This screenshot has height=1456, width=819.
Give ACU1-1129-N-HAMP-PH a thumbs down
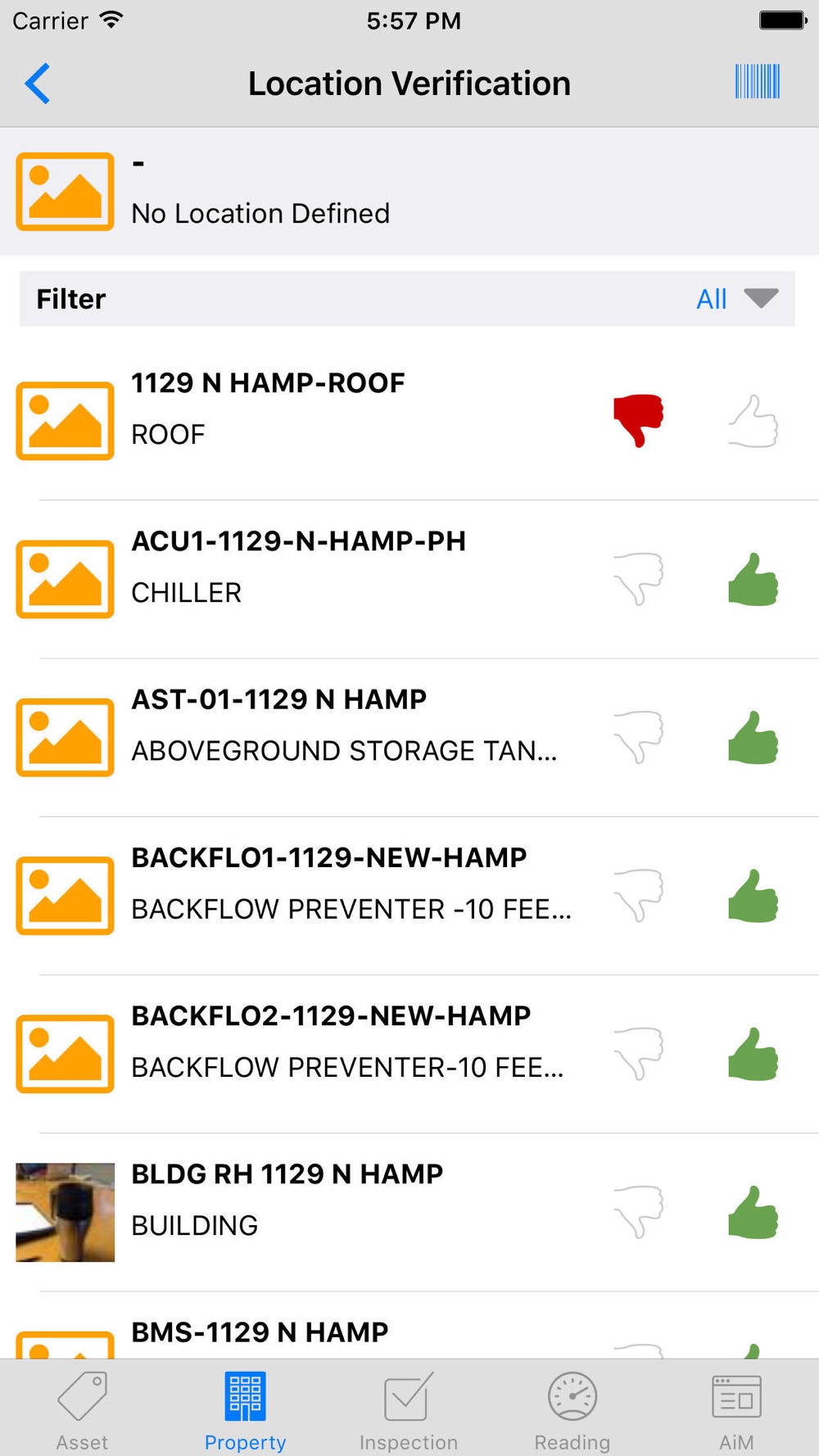tap(638, 580)
